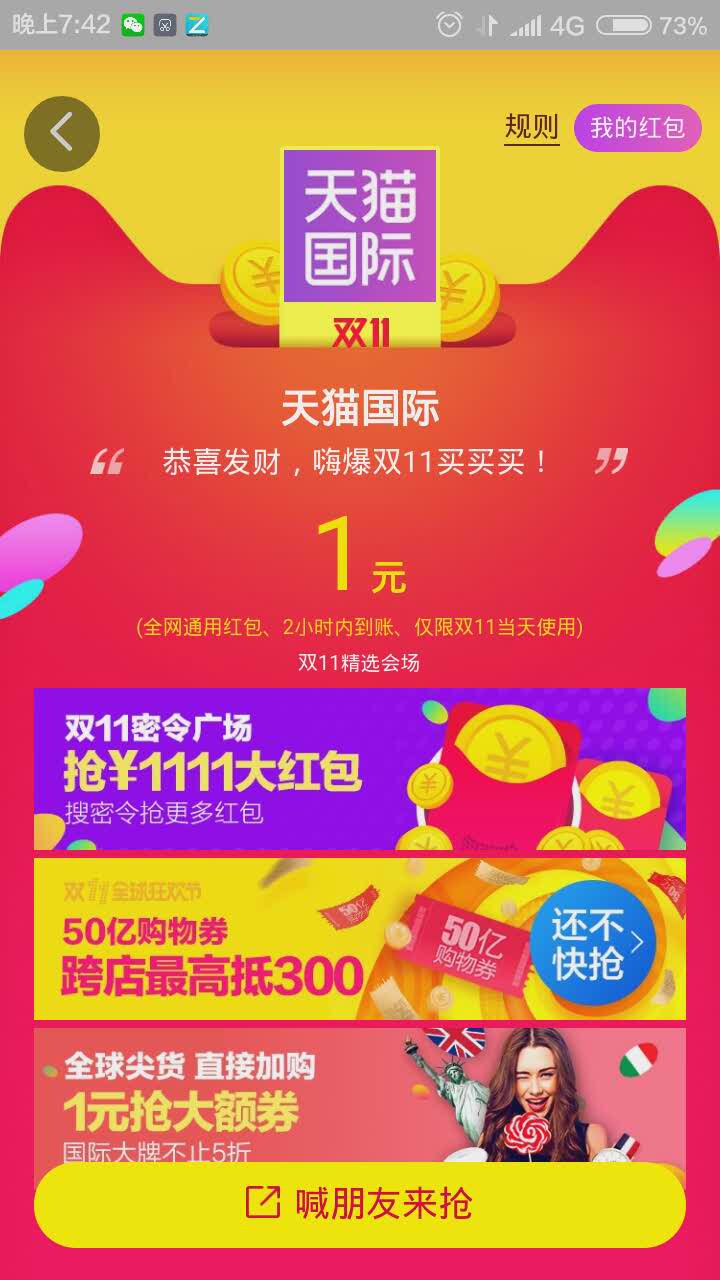Open 我的红包 my red packets
The height and width of the screenshot is (1280, 720).
click(x=637, y=129)
